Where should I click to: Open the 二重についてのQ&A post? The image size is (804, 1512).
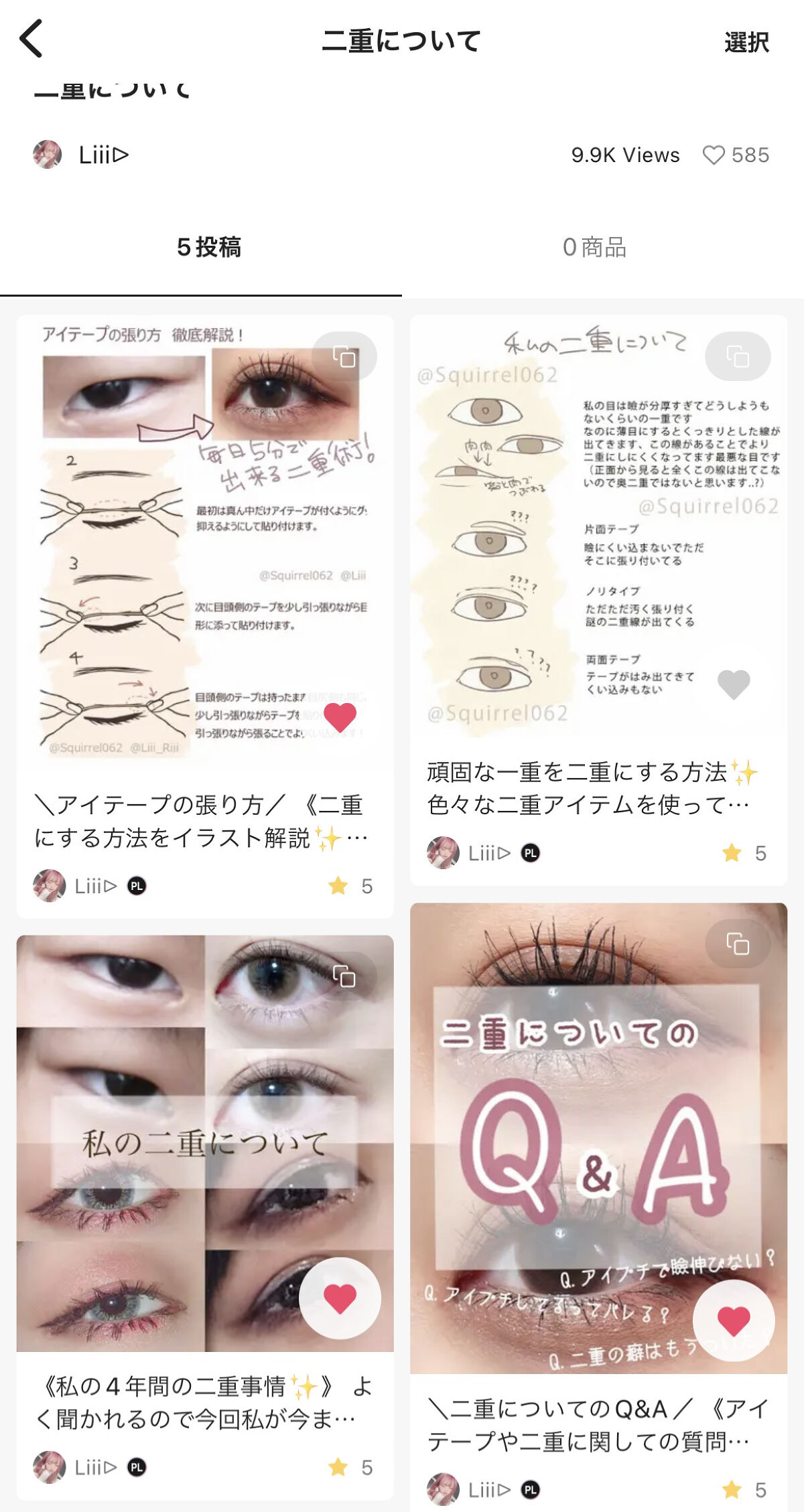pos(598,1207)
